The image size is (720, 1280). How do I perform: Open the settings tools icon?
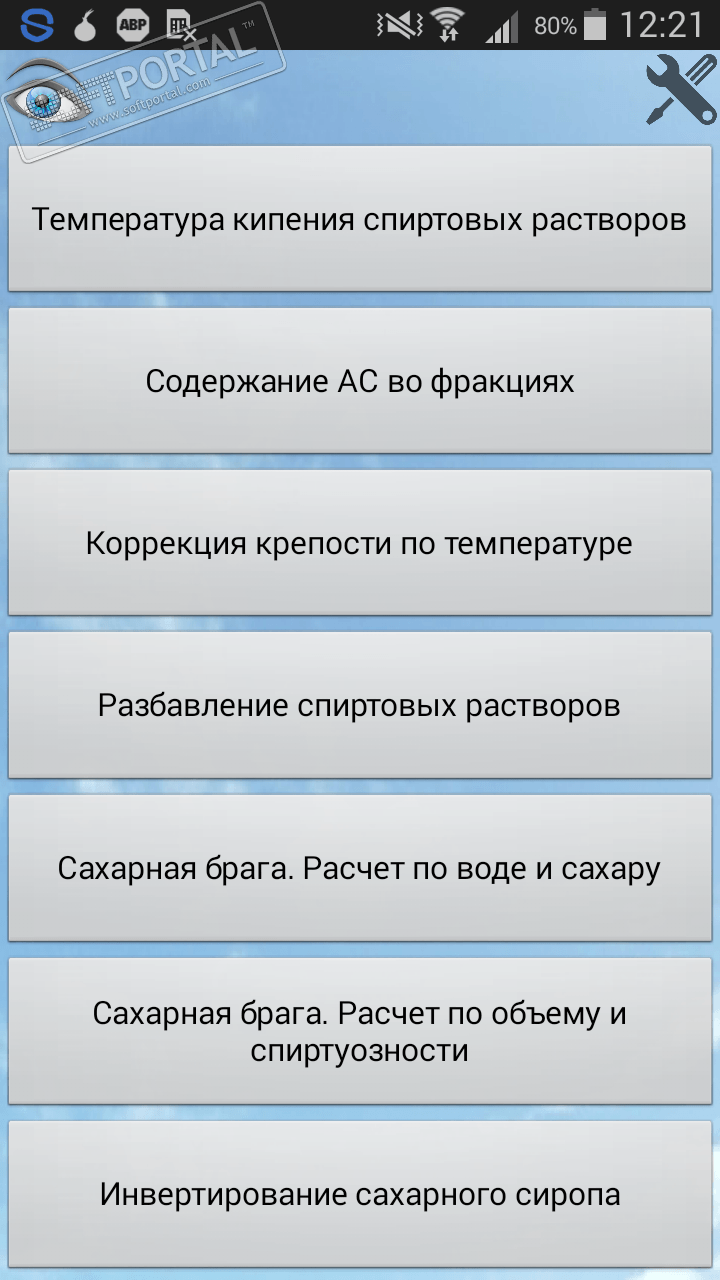(680, 90)
